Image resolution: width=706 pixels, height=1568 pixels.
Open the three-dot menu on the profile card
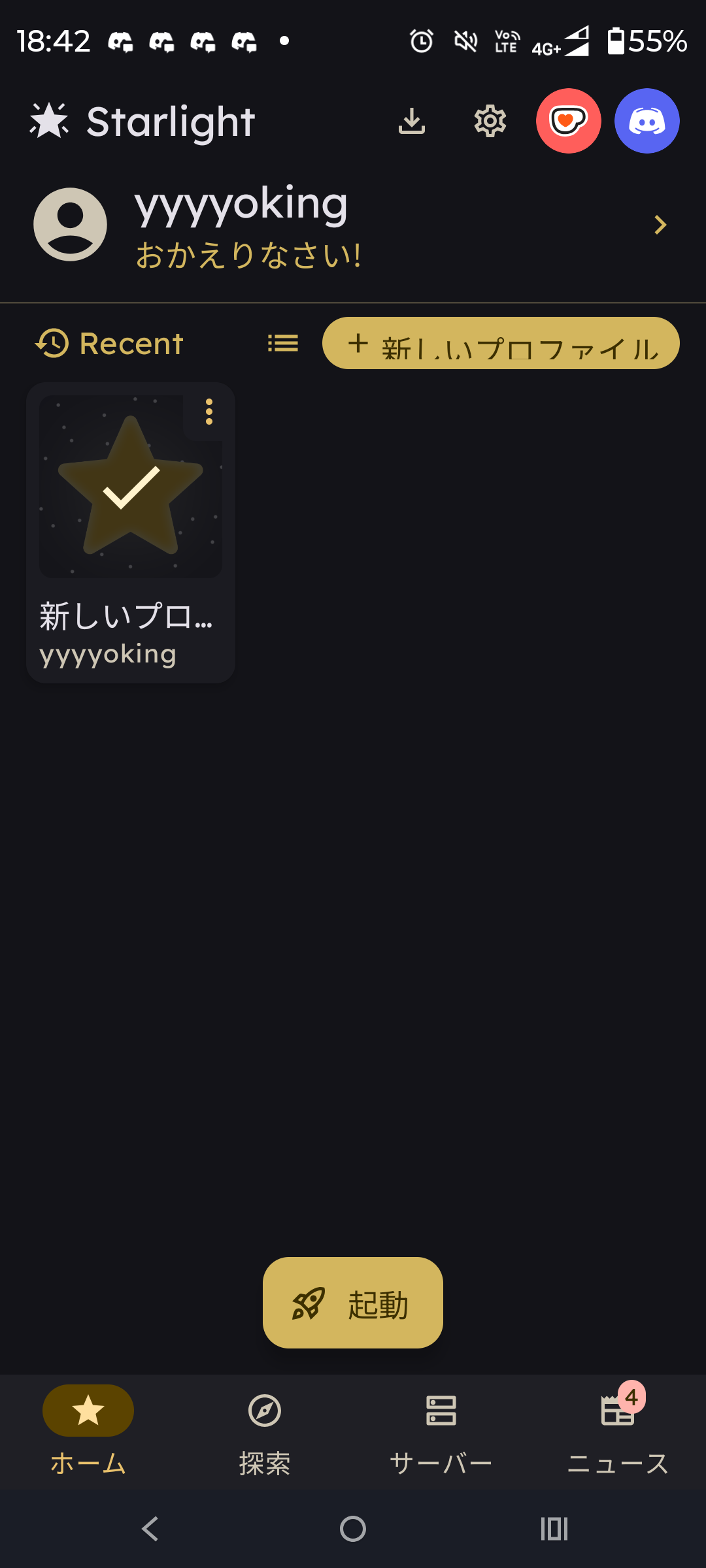209,412
